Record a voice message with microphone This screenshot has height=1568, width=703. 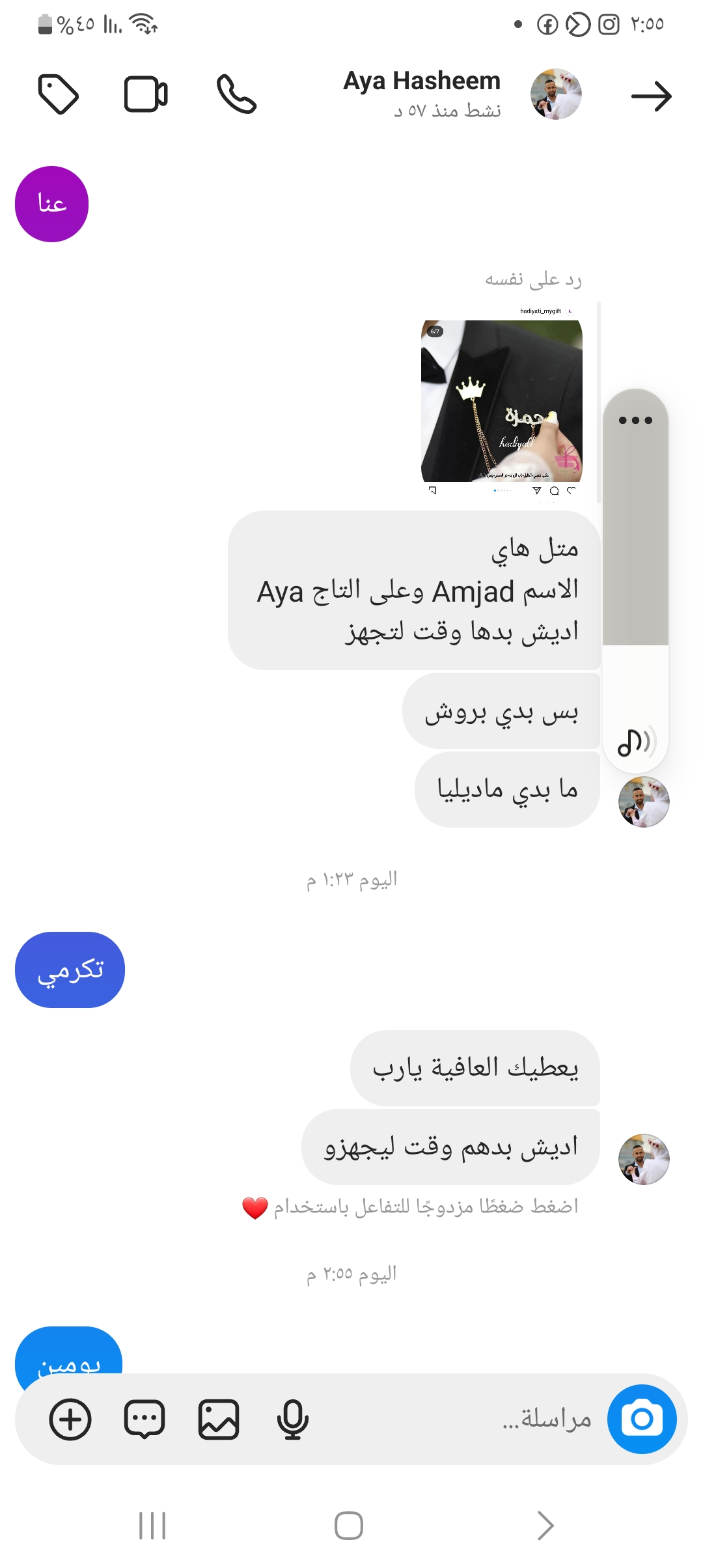click(292, 1419)
